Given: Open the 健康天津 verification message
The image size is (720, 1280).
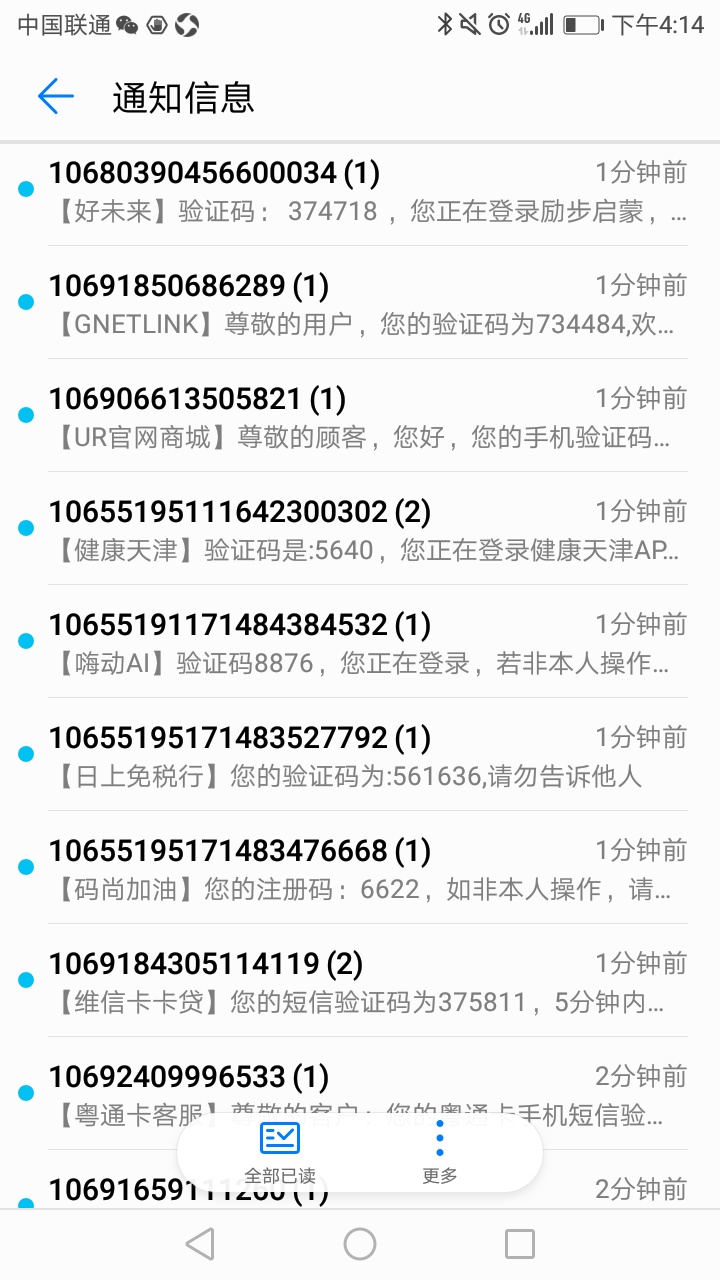Looking at the screenshot, I should coord(360,529).
